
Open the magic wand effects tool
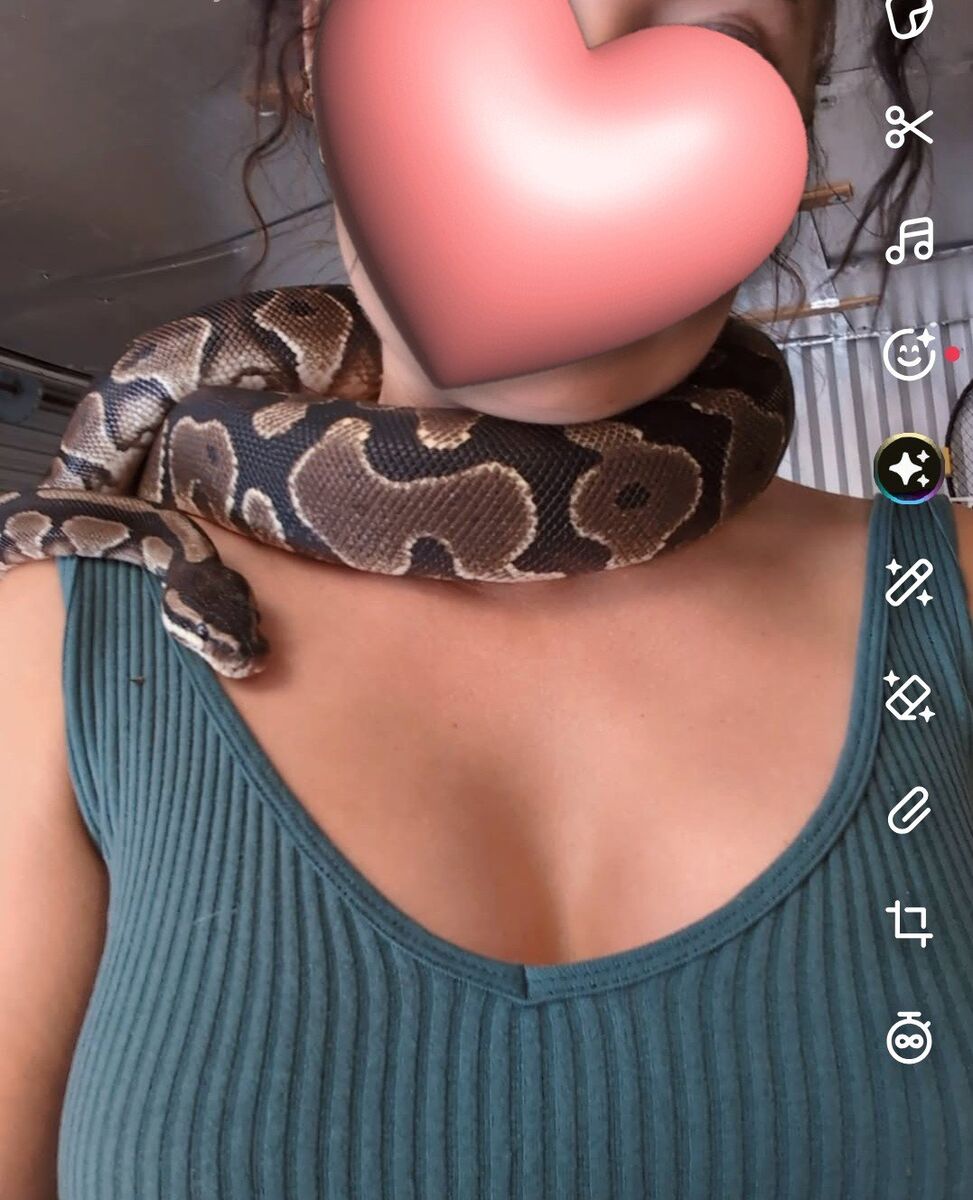point(909,582)
